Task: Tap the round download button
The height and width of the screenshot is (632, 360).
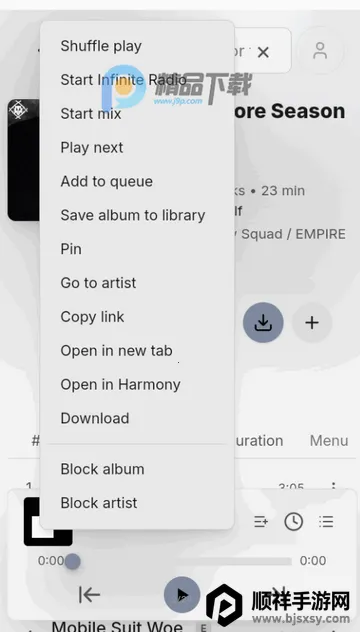Action: (263, 322)
